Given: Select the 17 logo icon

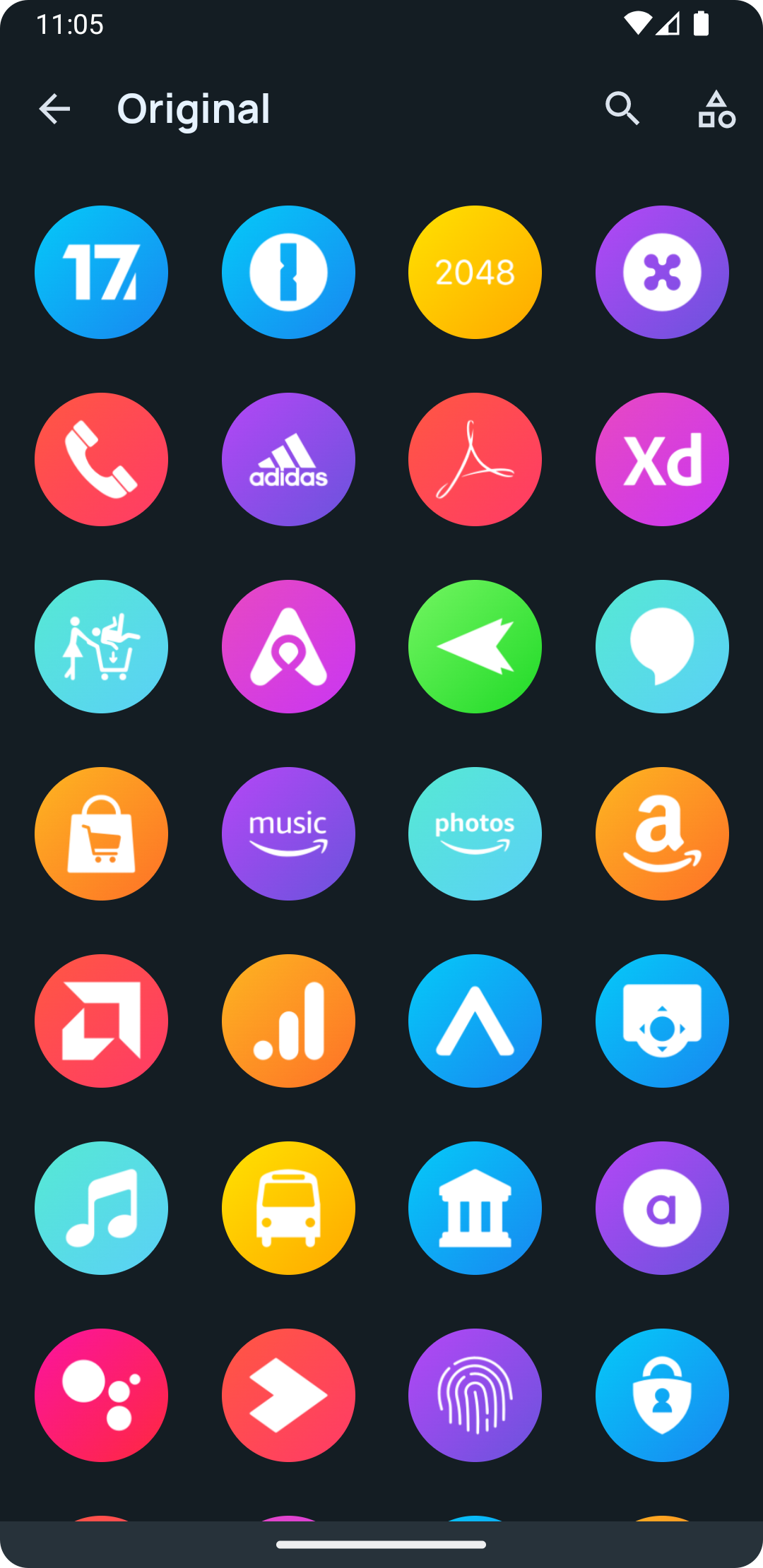Looking at the screenshot, I should 101,272.
